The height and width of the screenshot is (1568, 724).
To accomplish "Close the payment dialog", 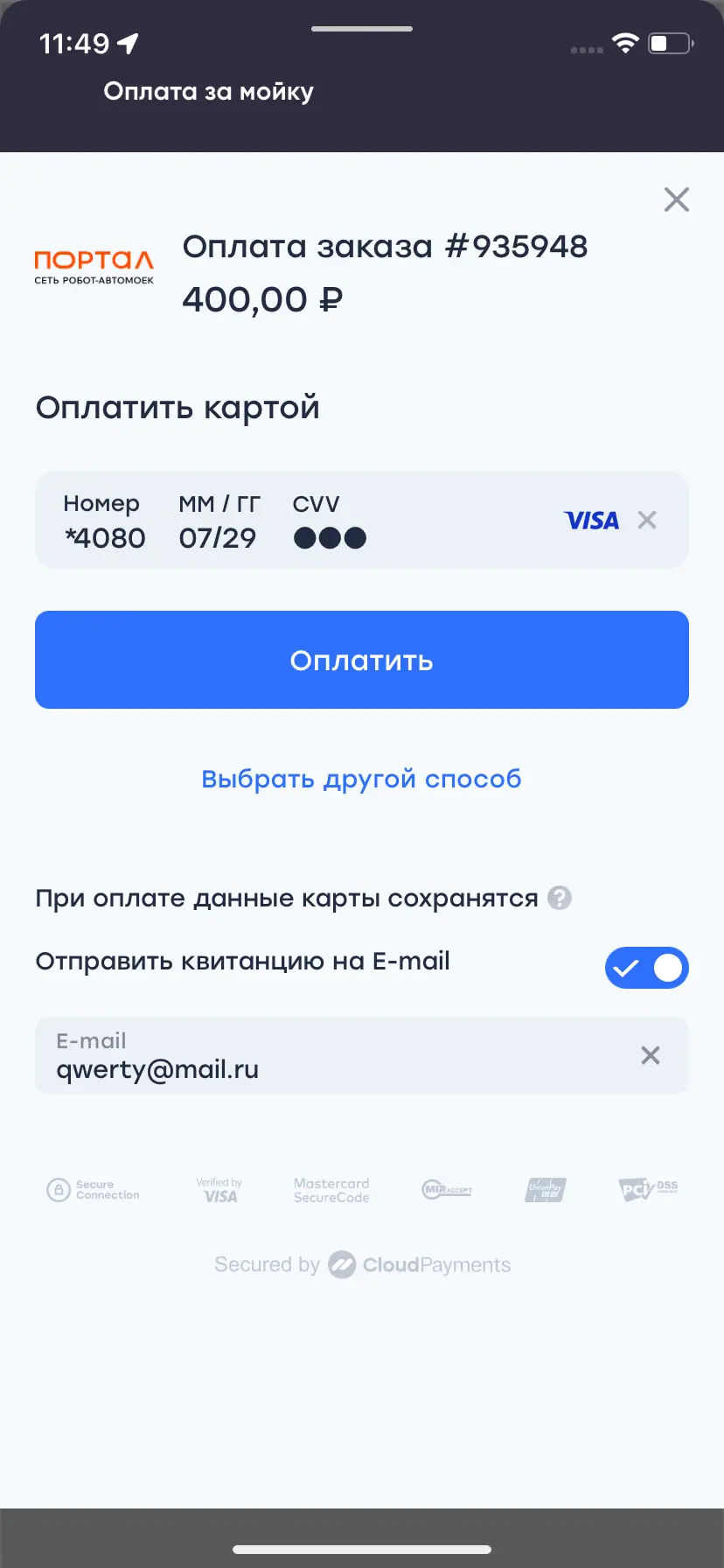I will tap(676, 199).
